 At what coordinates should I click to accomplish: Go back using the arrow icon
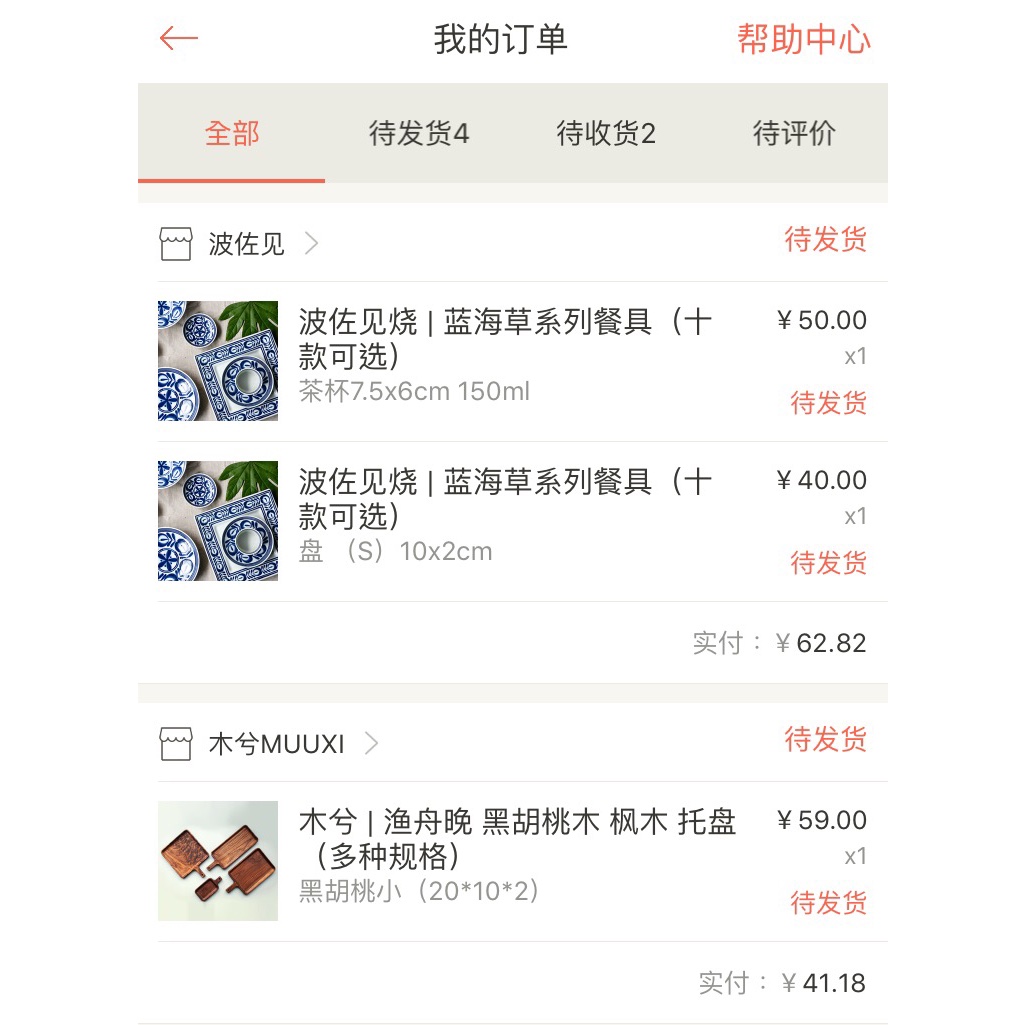179,39
